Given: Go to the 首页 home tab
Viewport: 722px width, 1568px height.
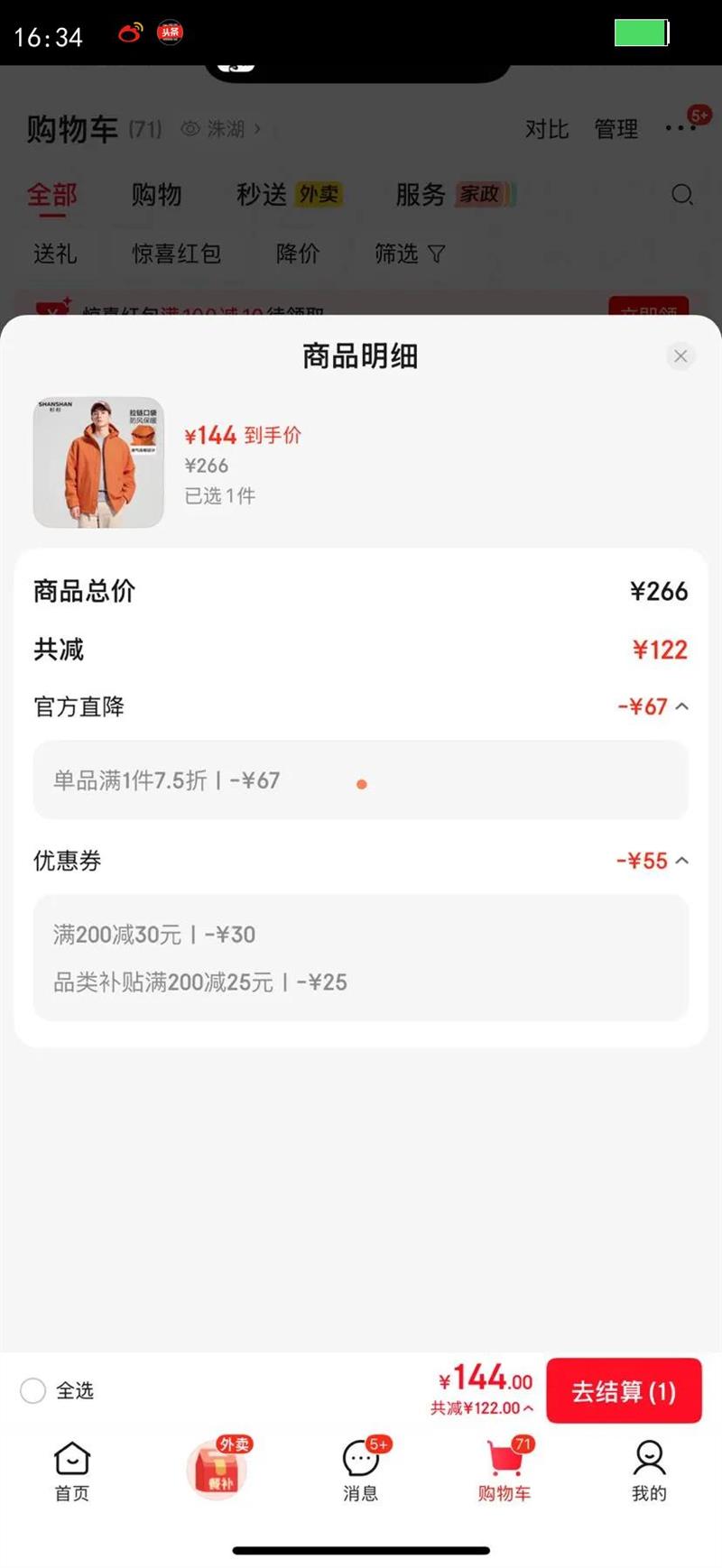Looking at the screenshot, I should (x=72, y=1470).
